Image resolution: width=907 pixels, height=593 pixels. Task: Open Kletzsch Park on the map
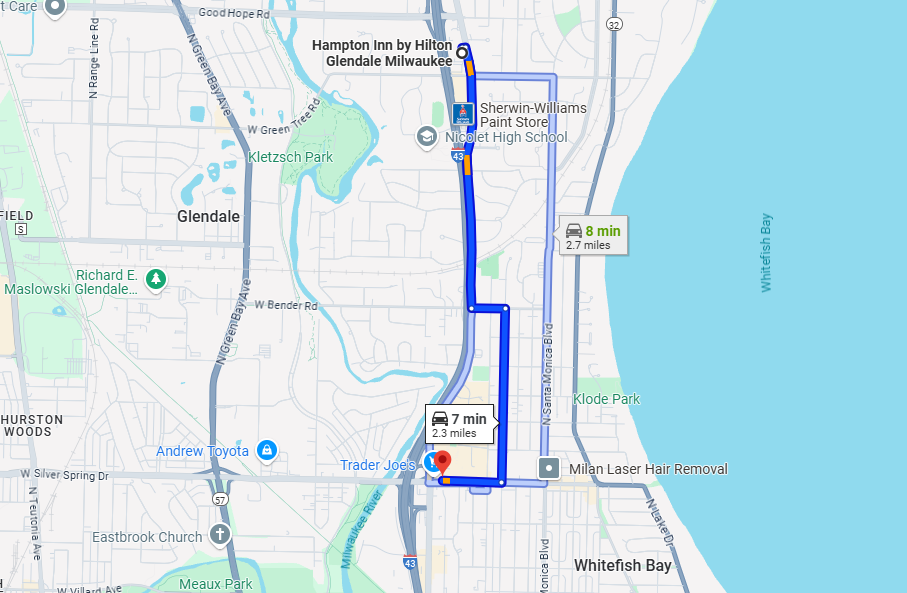290,157
